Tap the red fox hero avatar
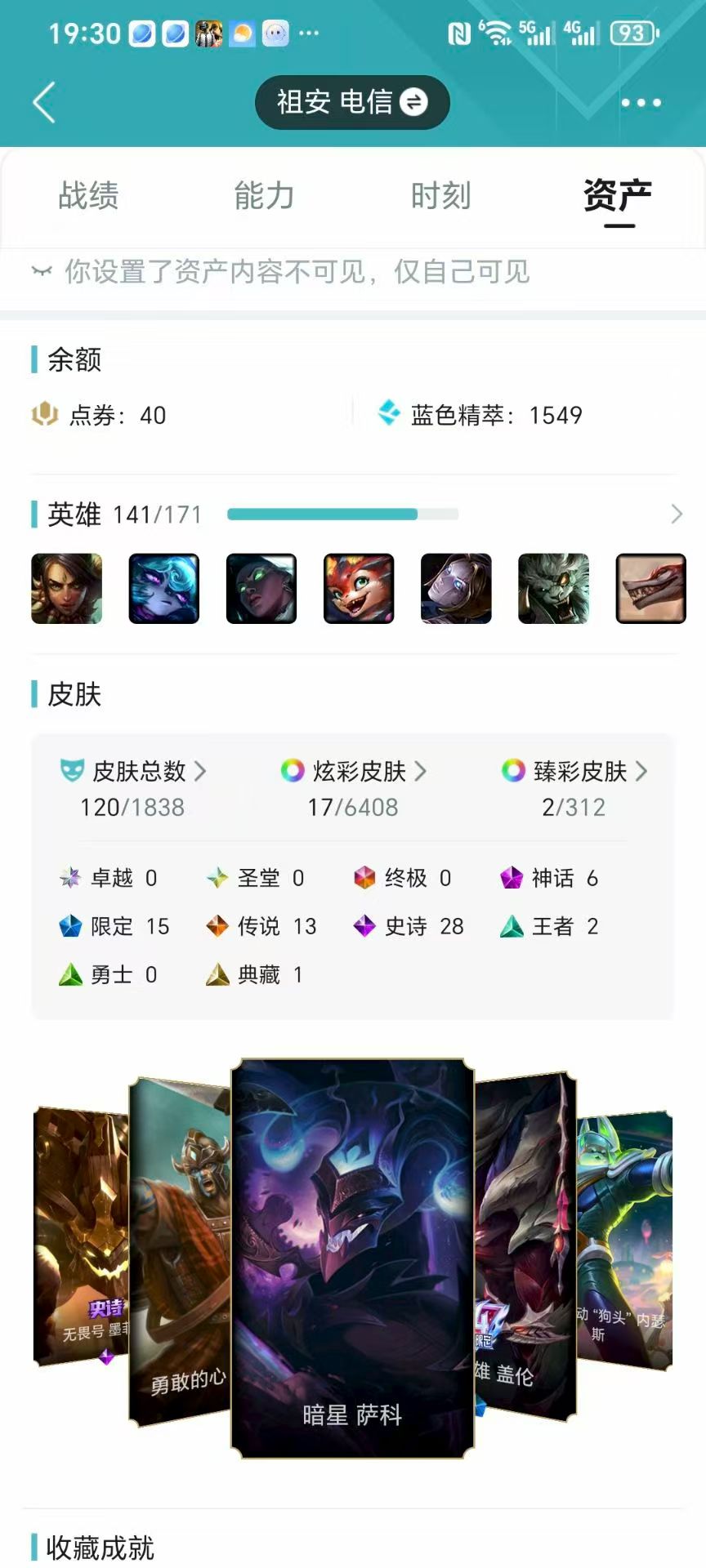Screen dimensions: 706x1568 pyautogui.click(x=359, y=589)
